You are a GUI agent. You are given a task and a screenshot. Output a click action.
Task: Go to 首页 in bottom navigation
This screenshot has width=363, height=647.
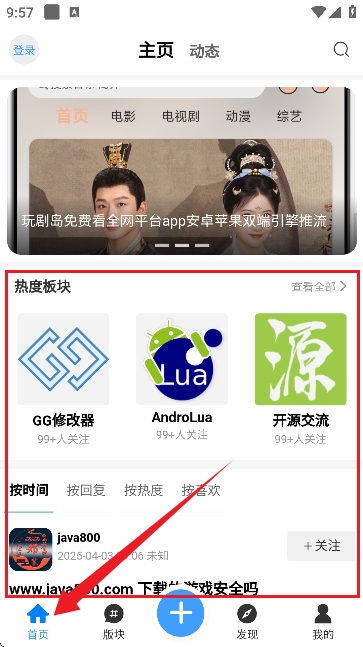click(x=38, y=622)
